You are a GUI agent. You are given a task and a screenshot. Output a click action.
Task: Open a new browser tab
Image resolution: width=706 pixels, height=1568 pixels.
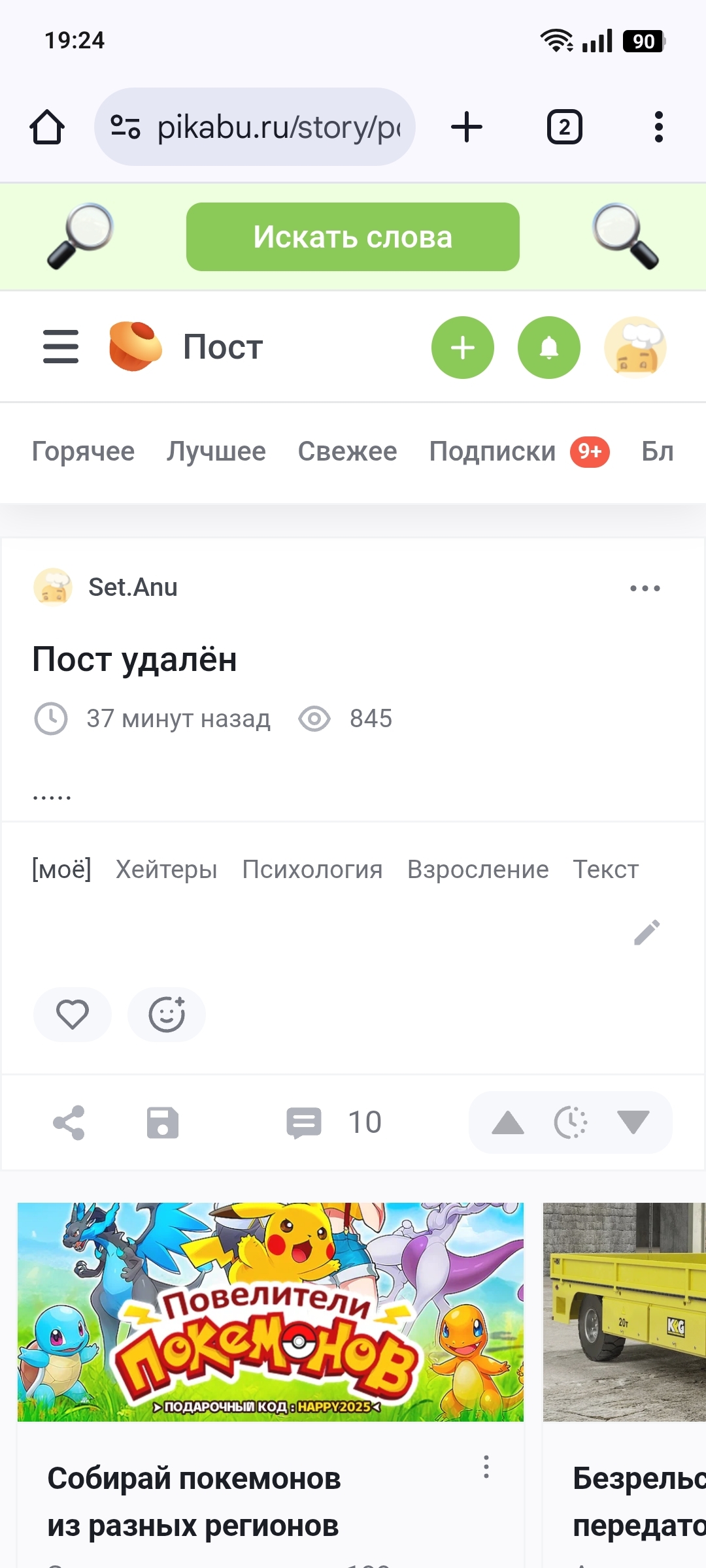pyautogui.click(x=467, y=127)
